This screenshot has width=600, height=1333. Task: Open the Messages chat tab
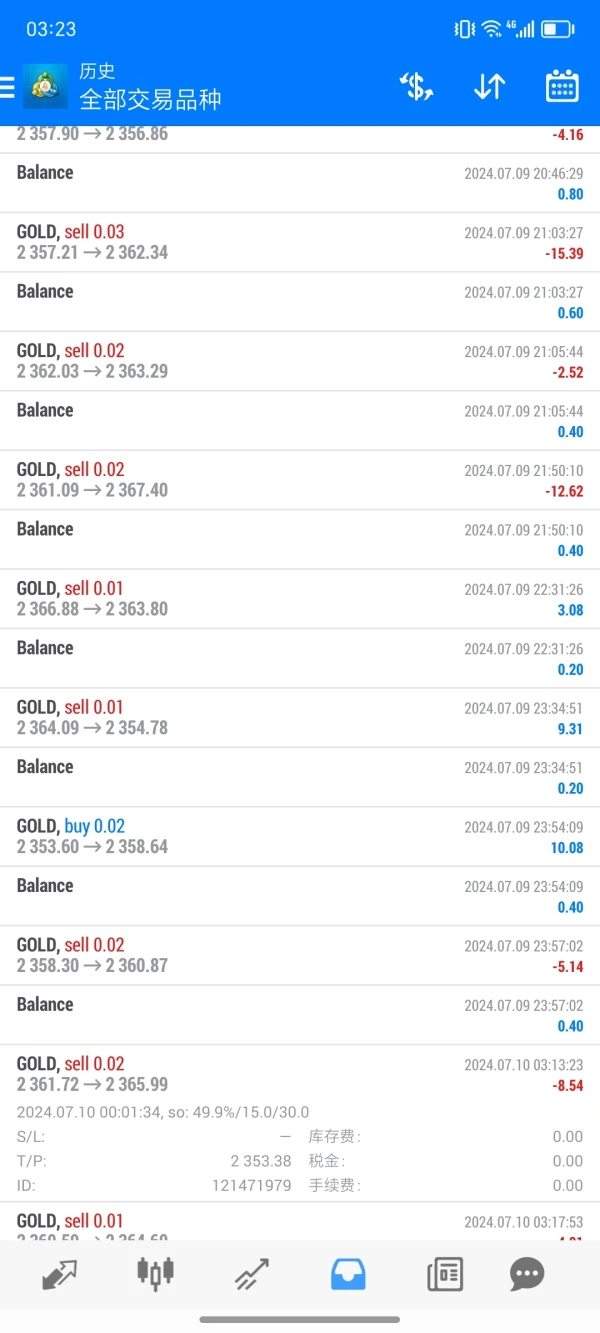click(x=527, y=1273)
